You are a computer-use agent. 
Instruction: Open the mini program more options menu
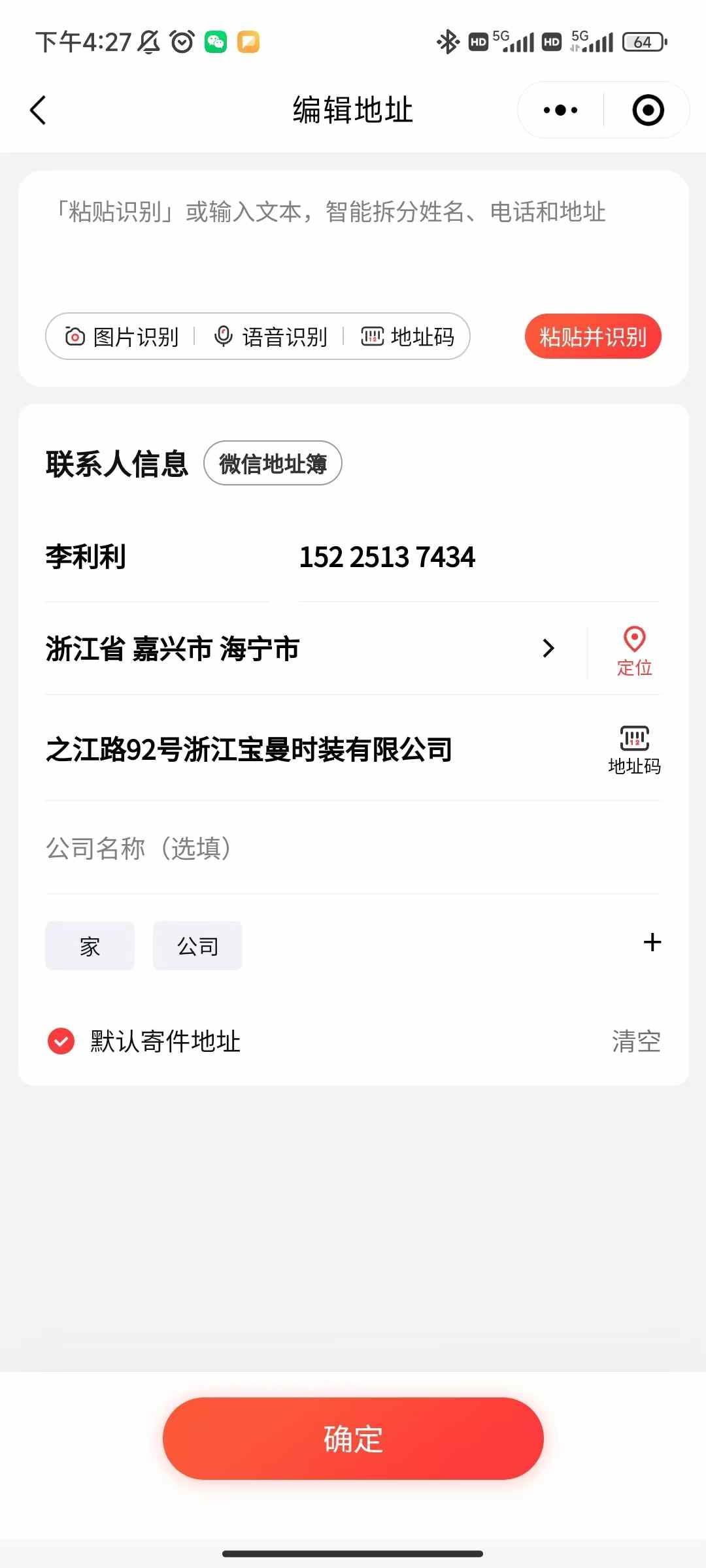(560, 110)
